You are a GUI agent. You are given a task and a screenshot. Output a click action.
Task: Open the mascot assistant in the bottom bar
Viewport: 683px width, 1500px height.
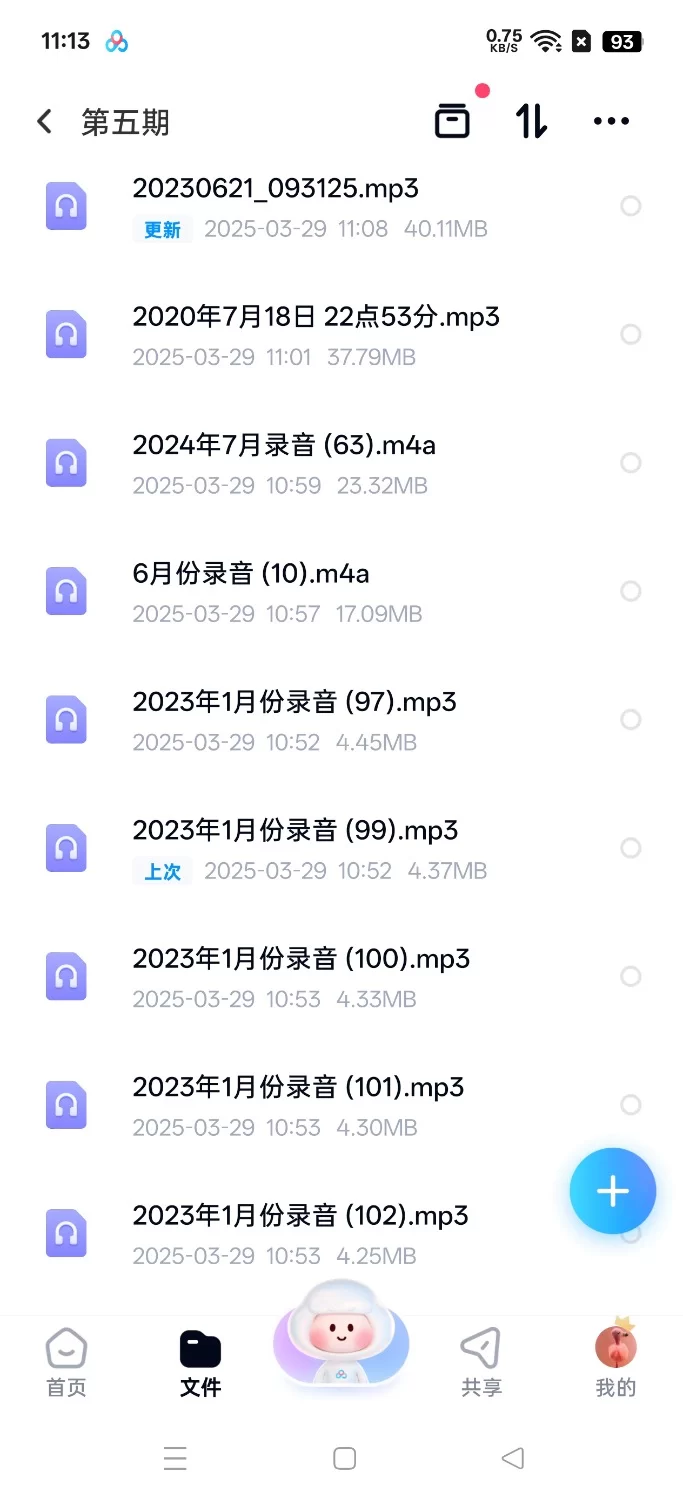(340, 1335)
